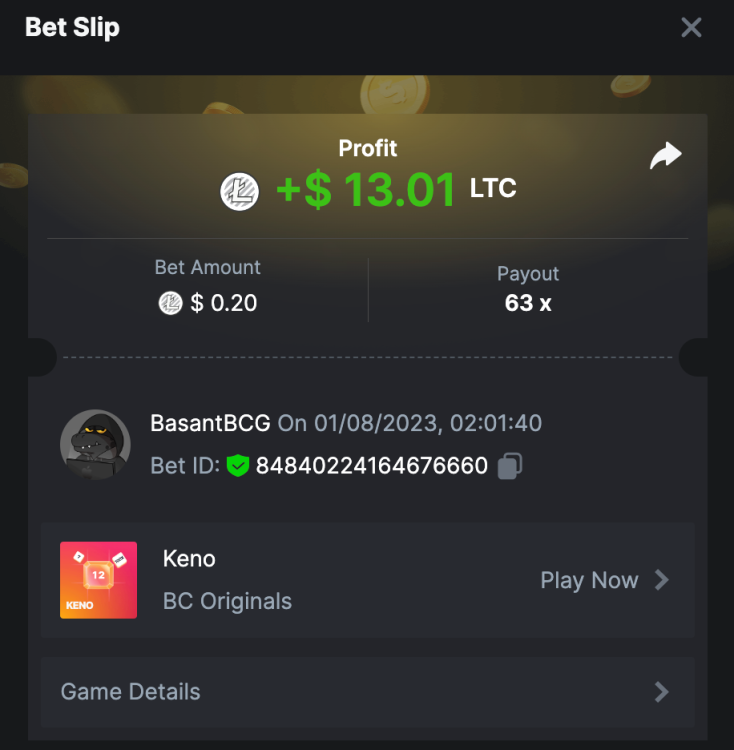Image resolution: width=734 pixels, height=750 pixels.
Task: Copy the Bet ID number
Action: click(x=510, y=465)
